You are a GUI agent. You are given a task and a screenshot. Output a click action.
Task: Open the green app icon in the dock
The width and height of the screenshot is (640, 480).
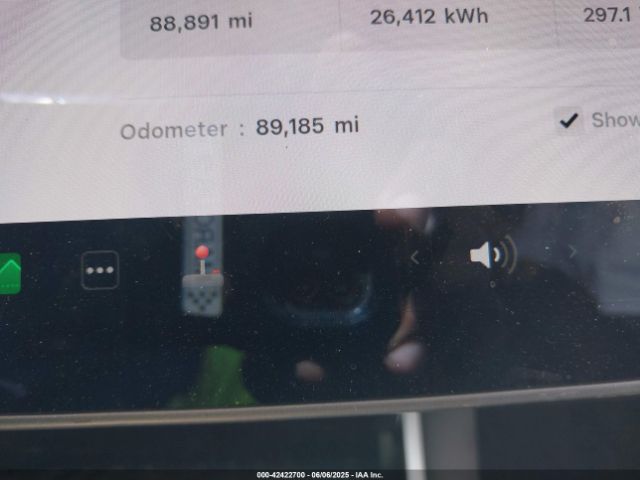pyautogui.click(x=9, y=273)
